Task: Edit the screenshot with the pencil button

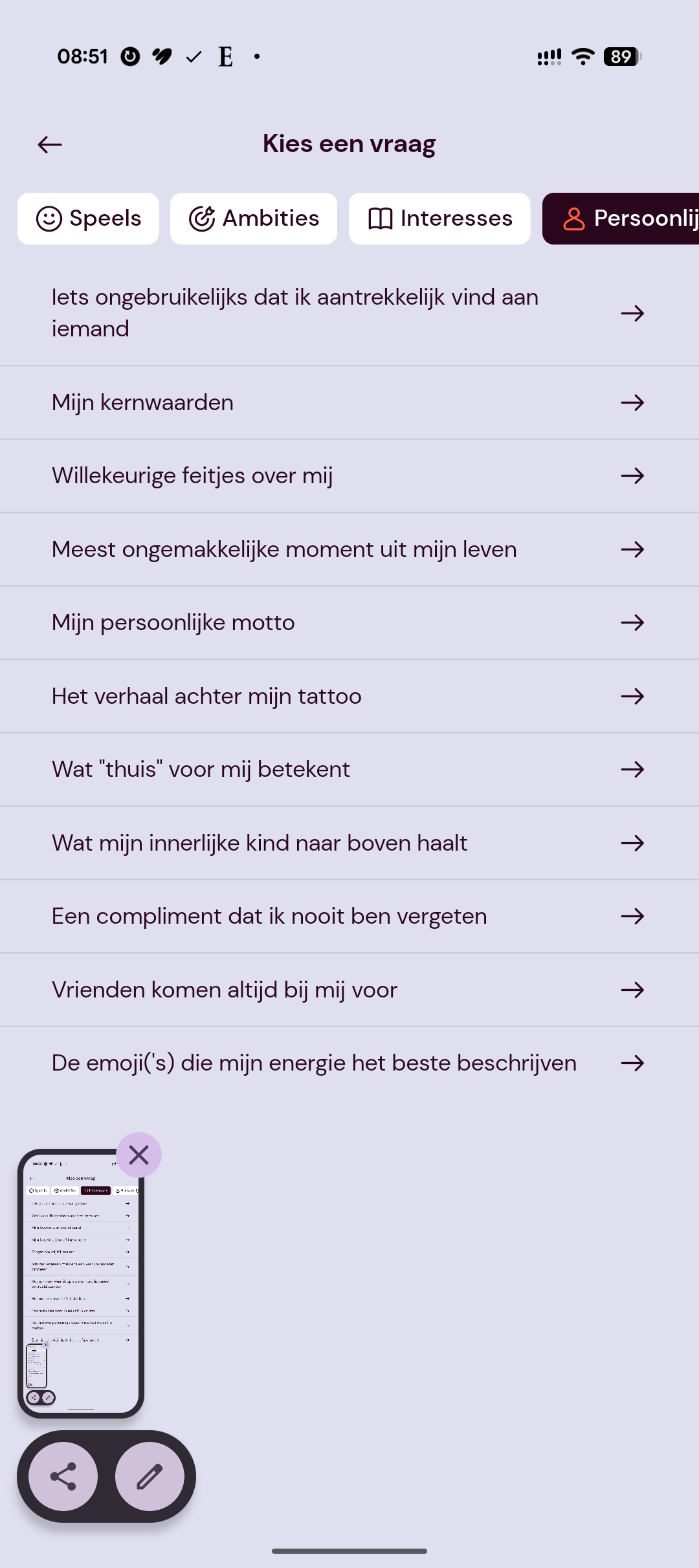Action: tap(150, 1477)
